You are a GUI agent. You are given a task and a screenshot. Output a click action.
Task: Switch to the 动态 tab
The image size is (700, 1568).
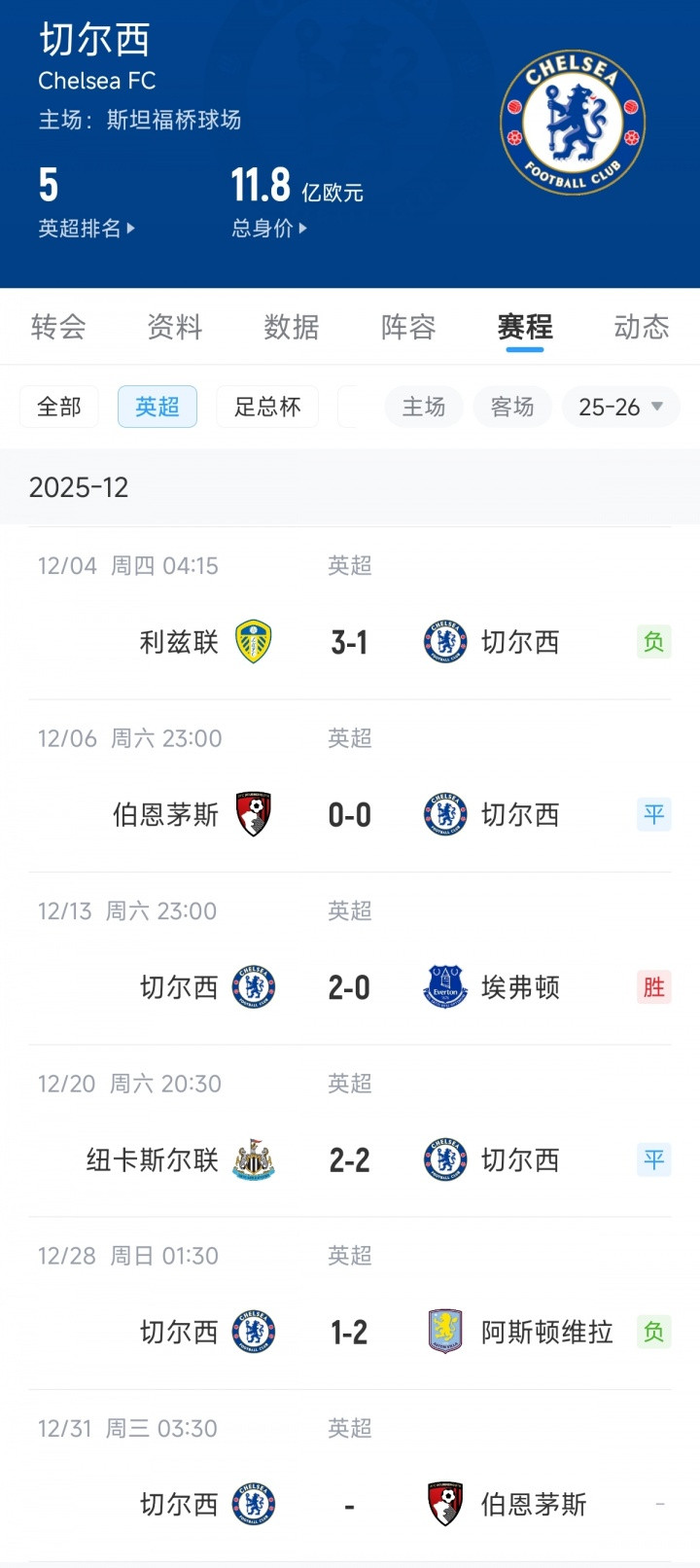tap(641, 328)
